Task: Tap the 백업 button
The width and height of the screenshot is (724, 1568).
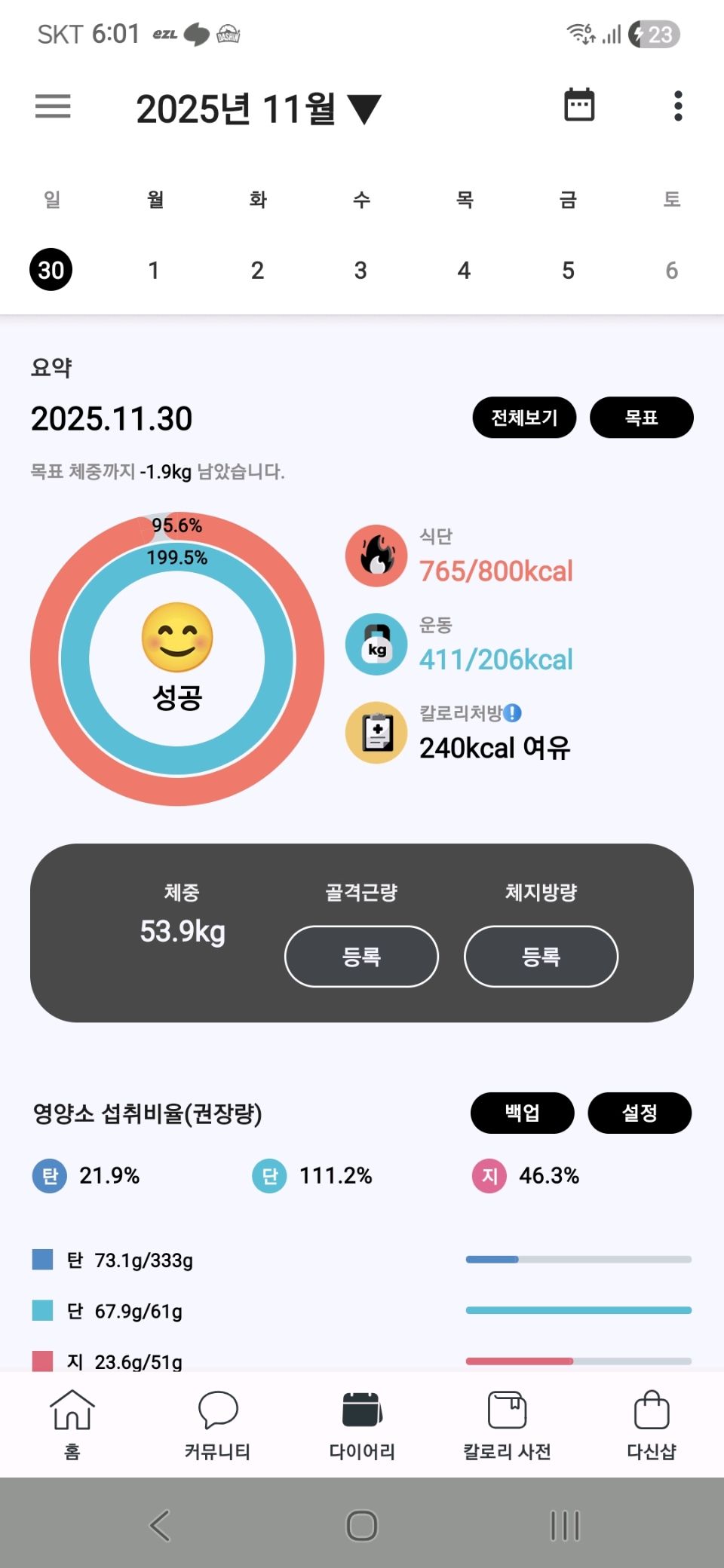Action: pos(522,1113)
